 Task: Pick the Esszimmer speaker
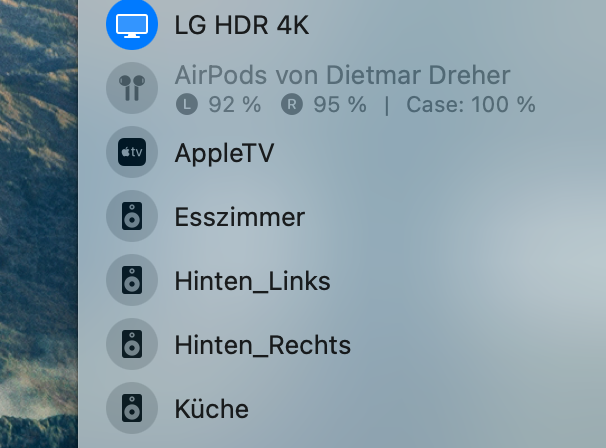(239, 217)
